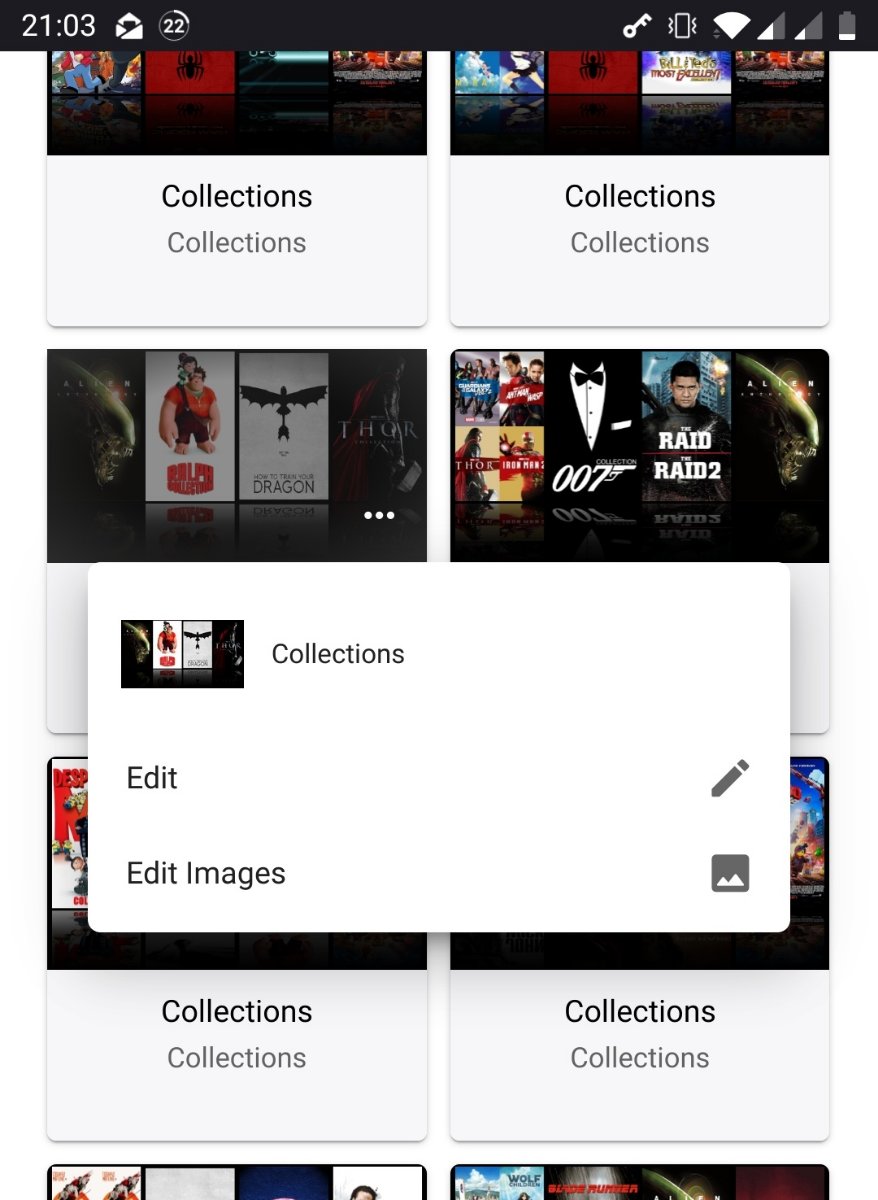Click the vibrate mode indicator in the status bar
Screen dimensions: 878x1200
pos(681,25)
